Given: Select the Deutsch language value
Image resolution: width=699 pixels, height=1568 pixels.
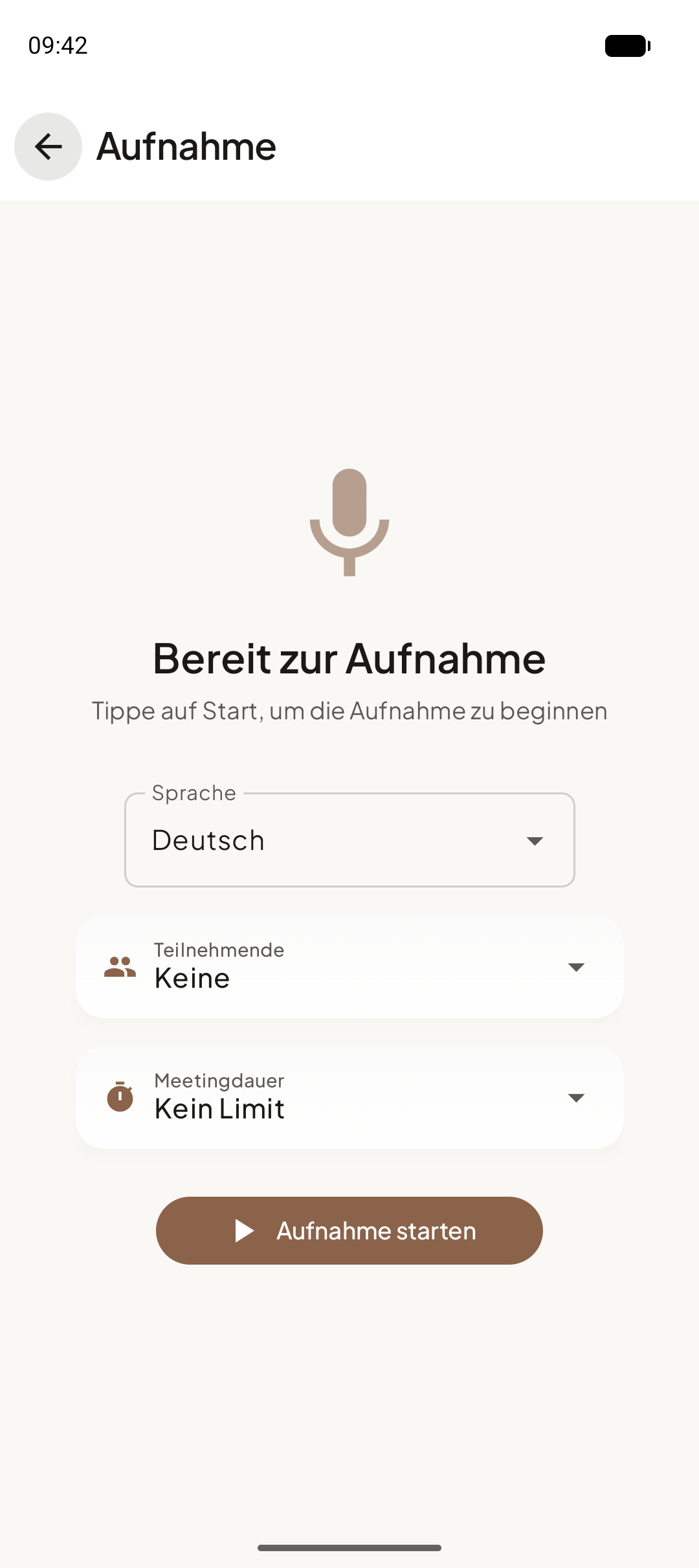Looking at the screenshot, I should coord(208,840).
